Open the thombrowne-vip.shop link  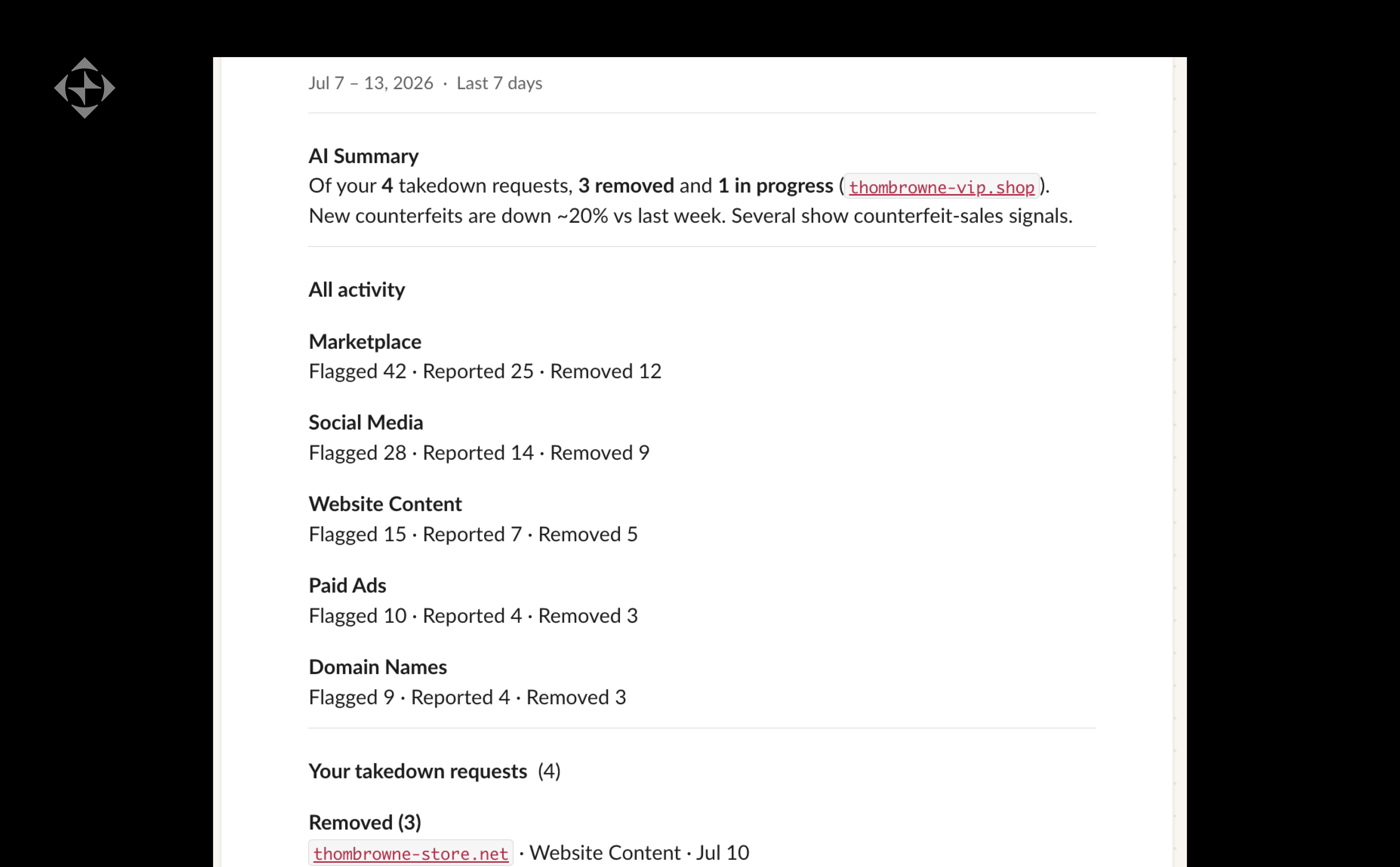point(941,187)
